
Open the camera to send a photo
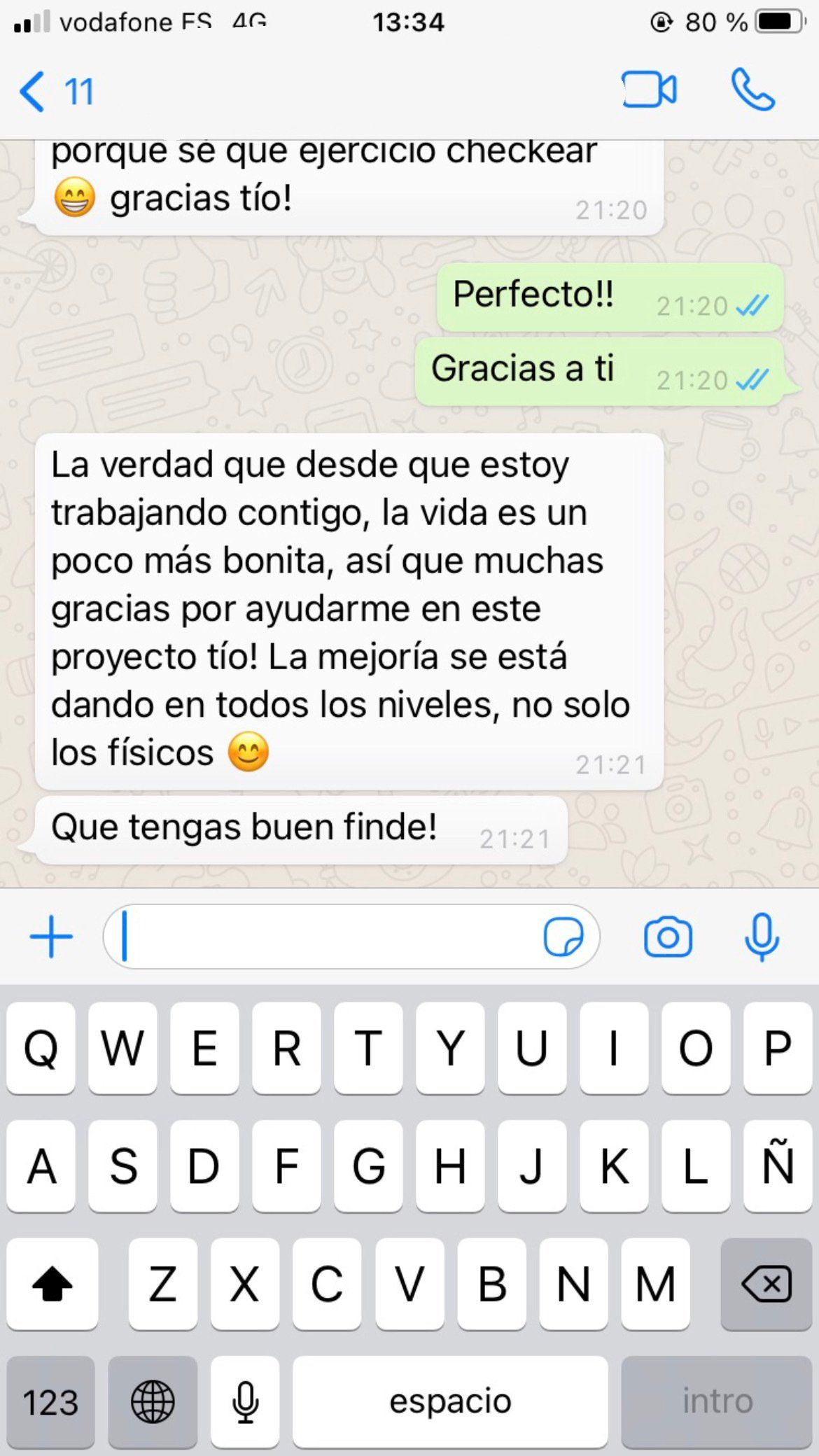(x=668, y=937)
